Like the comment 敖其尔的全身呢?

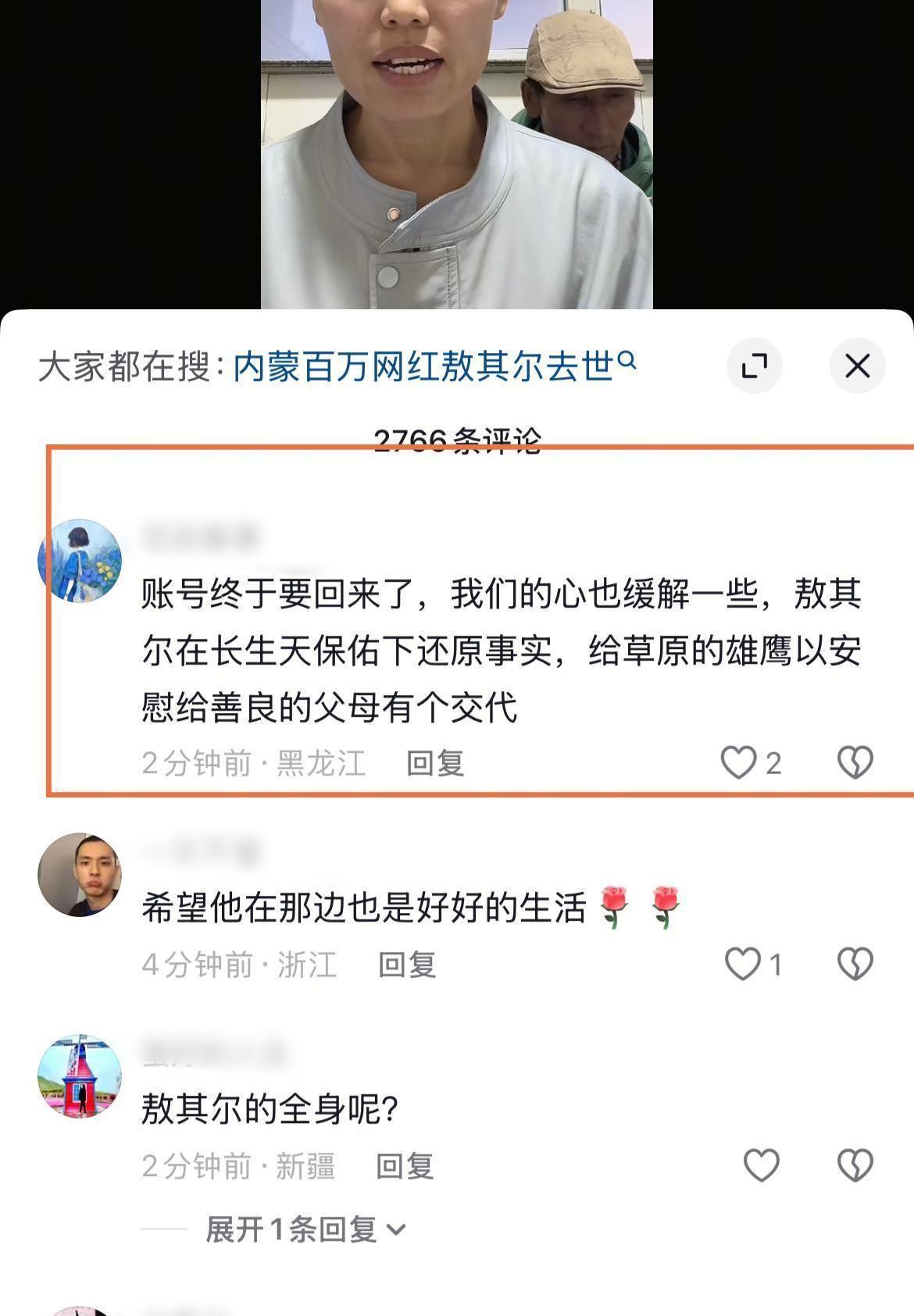click(761, 1165)
